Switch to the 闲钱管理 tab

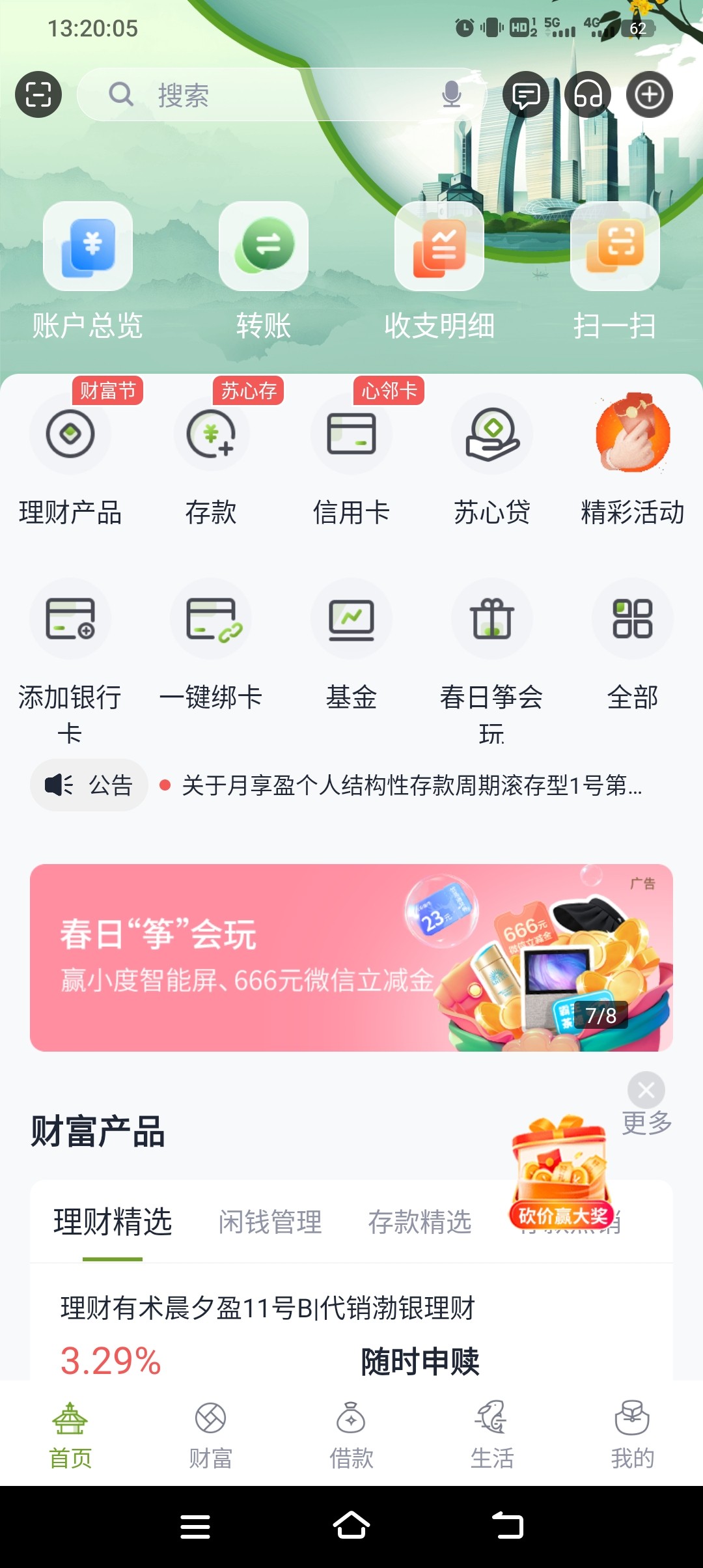(270, 1222)
